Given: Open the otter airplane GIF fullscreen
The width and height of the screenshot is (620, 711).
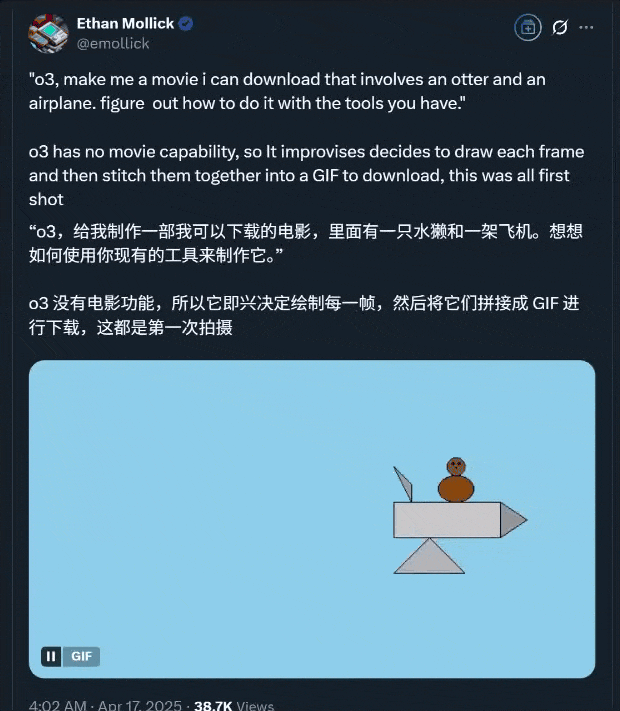Looking at the screenshot, I should point(312,519).
